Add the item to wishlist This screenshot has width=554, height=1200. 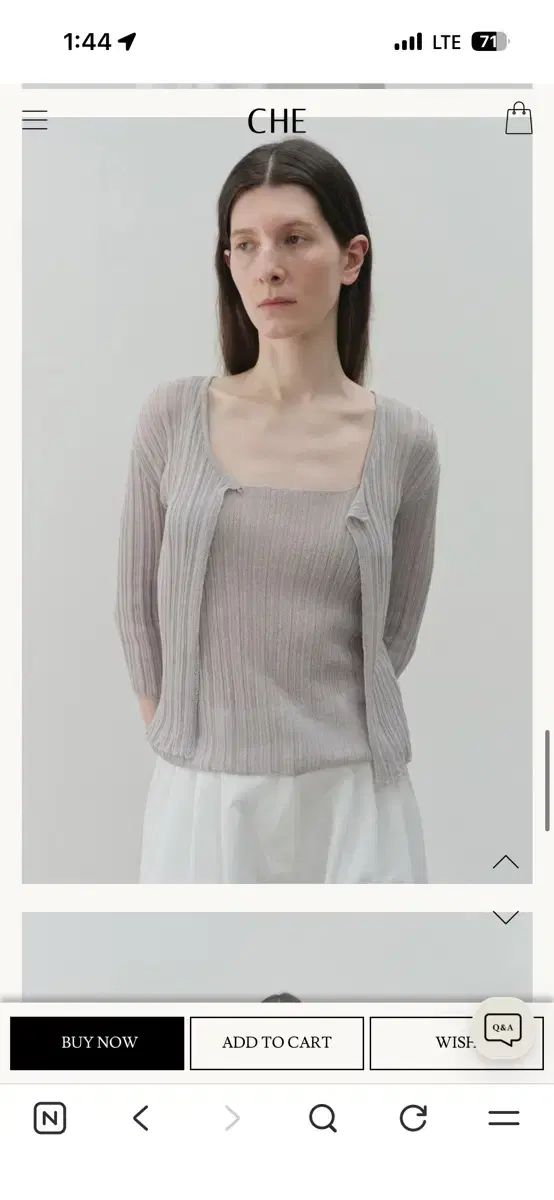coord(456,1043)
